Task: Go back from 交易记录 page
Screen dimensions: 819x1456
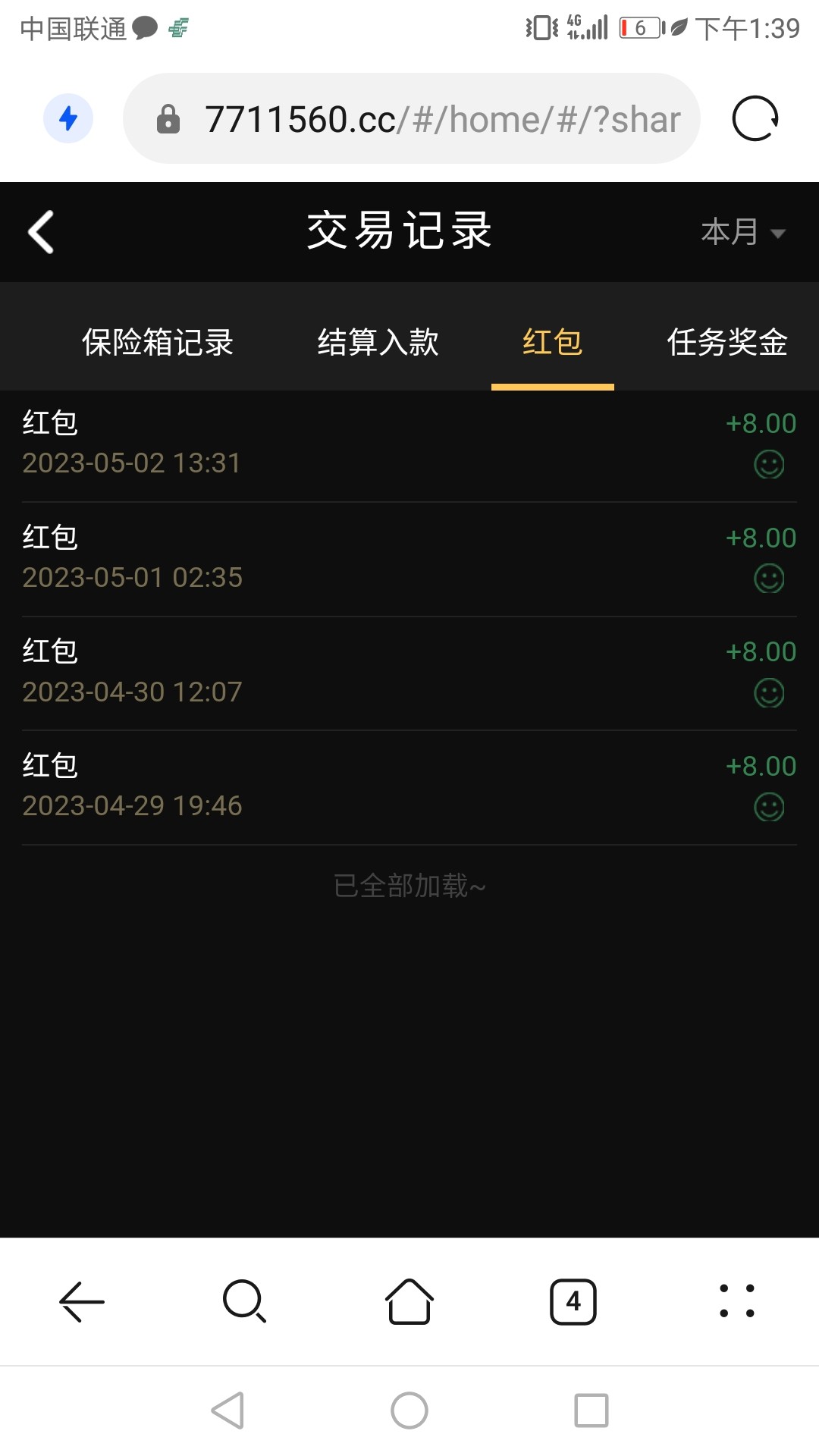Action: coord(41,231)
